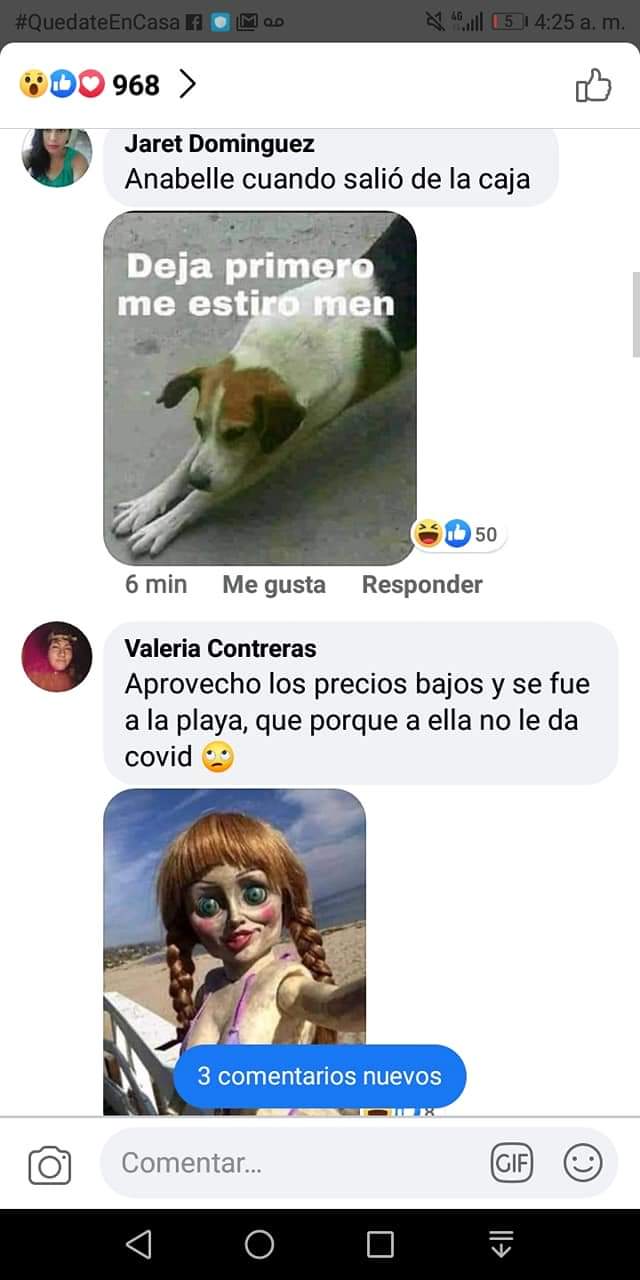View Valeria's doll at the beach image
Image resolution: width=640 pixels, height=1280 pixels.
tap(235, 920)
